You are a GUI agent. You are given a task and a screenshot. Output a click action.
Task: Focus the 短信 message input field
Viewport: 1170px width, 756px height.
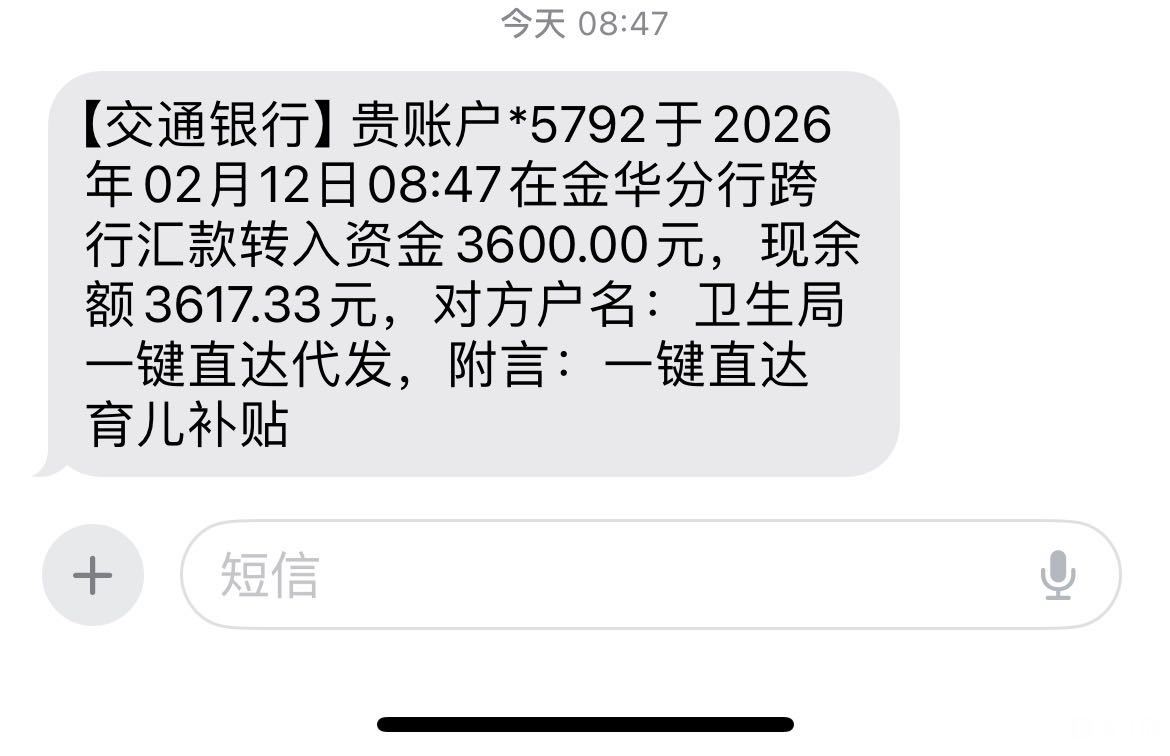coord(600,575)
